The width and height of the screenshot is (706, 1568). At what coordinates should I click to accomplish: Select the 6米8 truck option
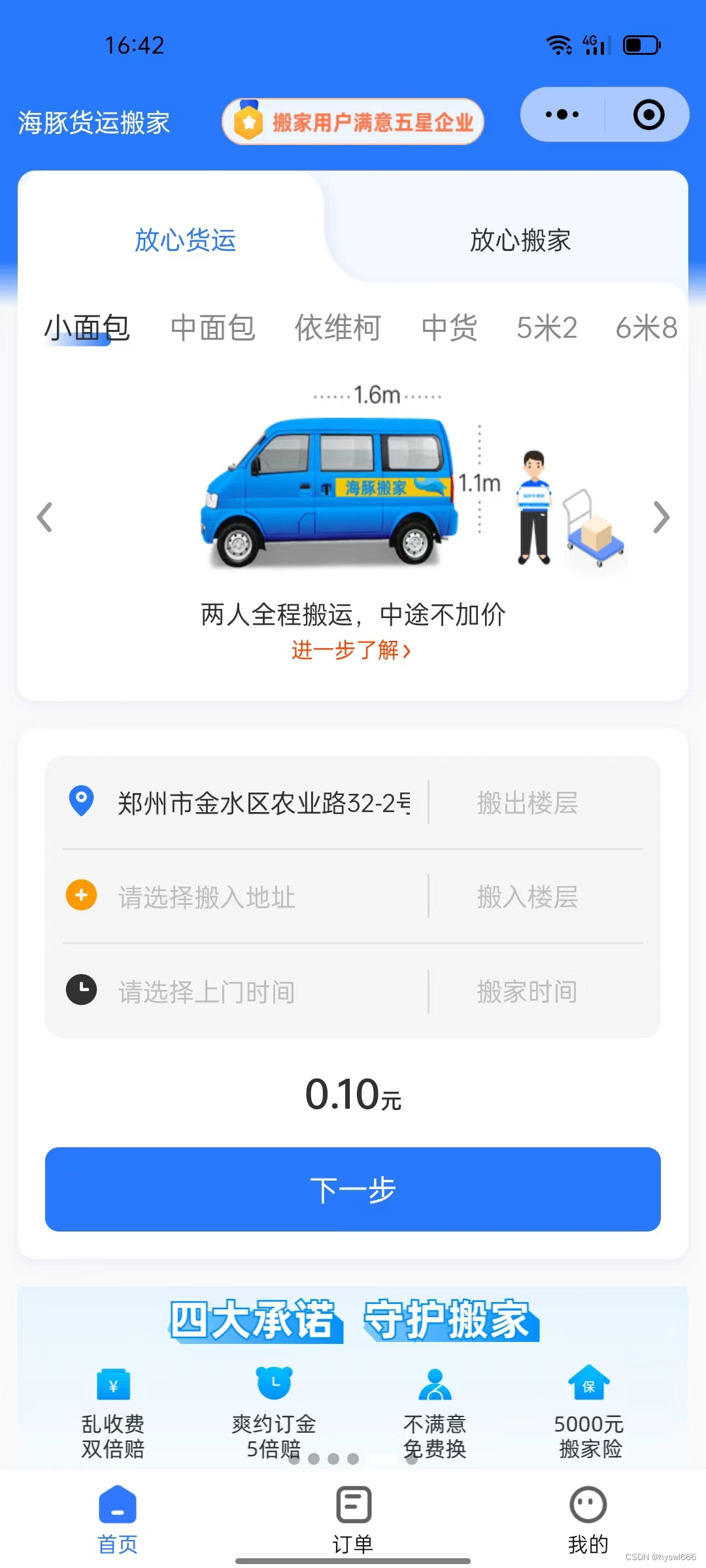click(646, 328)
